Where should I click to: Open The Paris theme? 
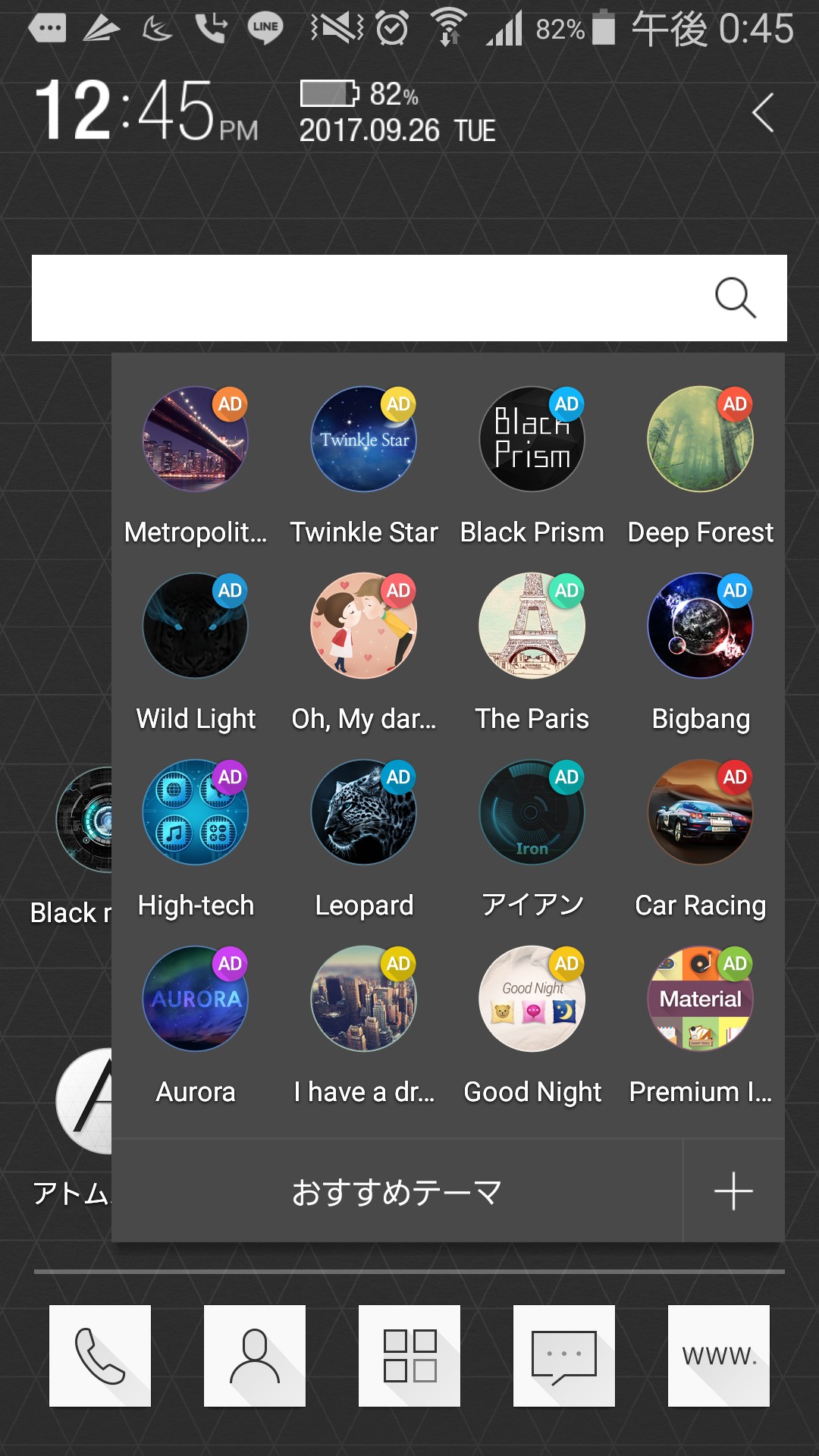pyautogui.click(x=532, y=626)
